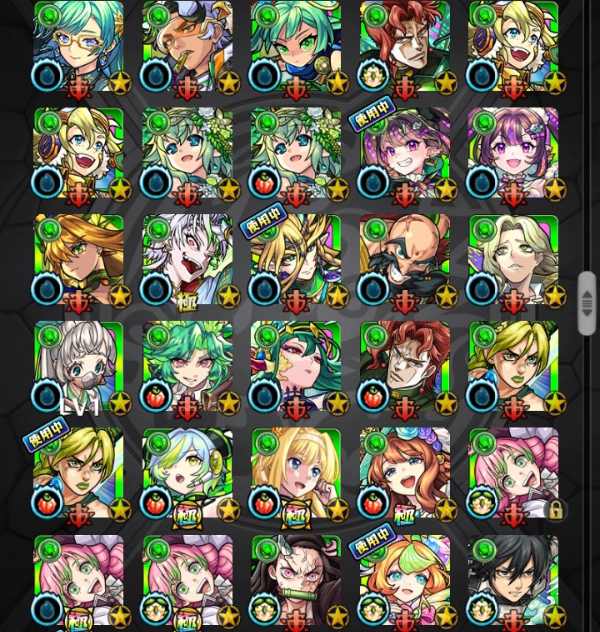Tap the bald man with black mustache
Viewport: 600px width, 632px height.
coord(405,261)
